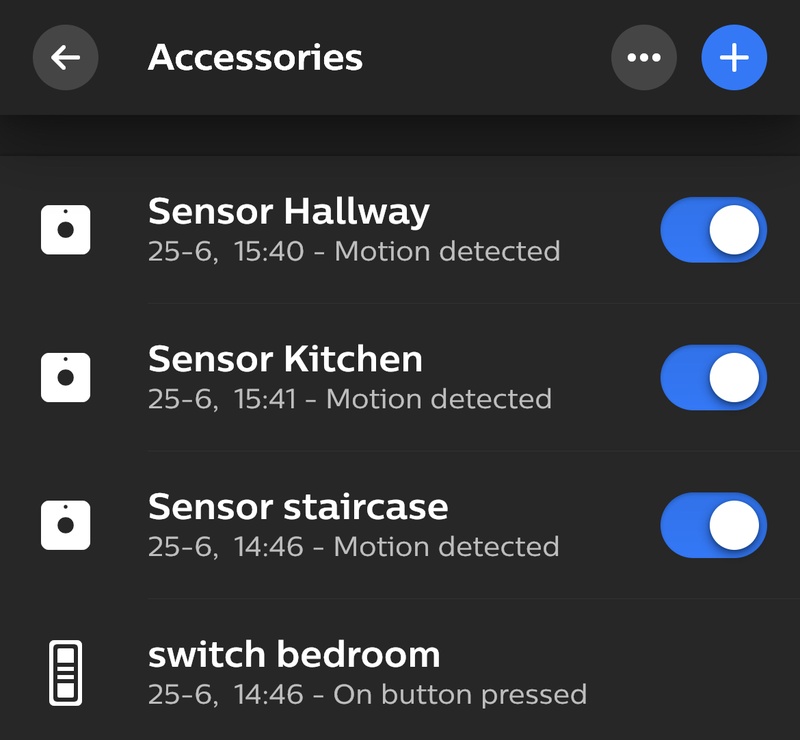The image size is (800, 740).
Task: Toggle the Sensor staircase switch off
Action: (713, 526)
